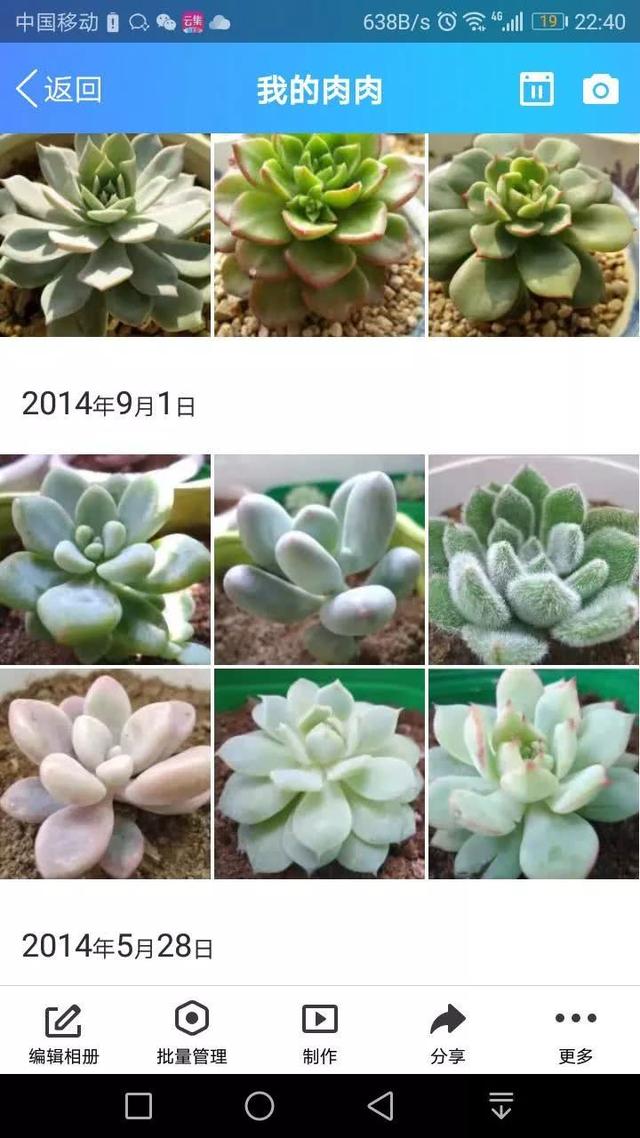Open the camera icon to add photos
The width and height of the screenshot is (640, 1138).
[x=600, y=90]
